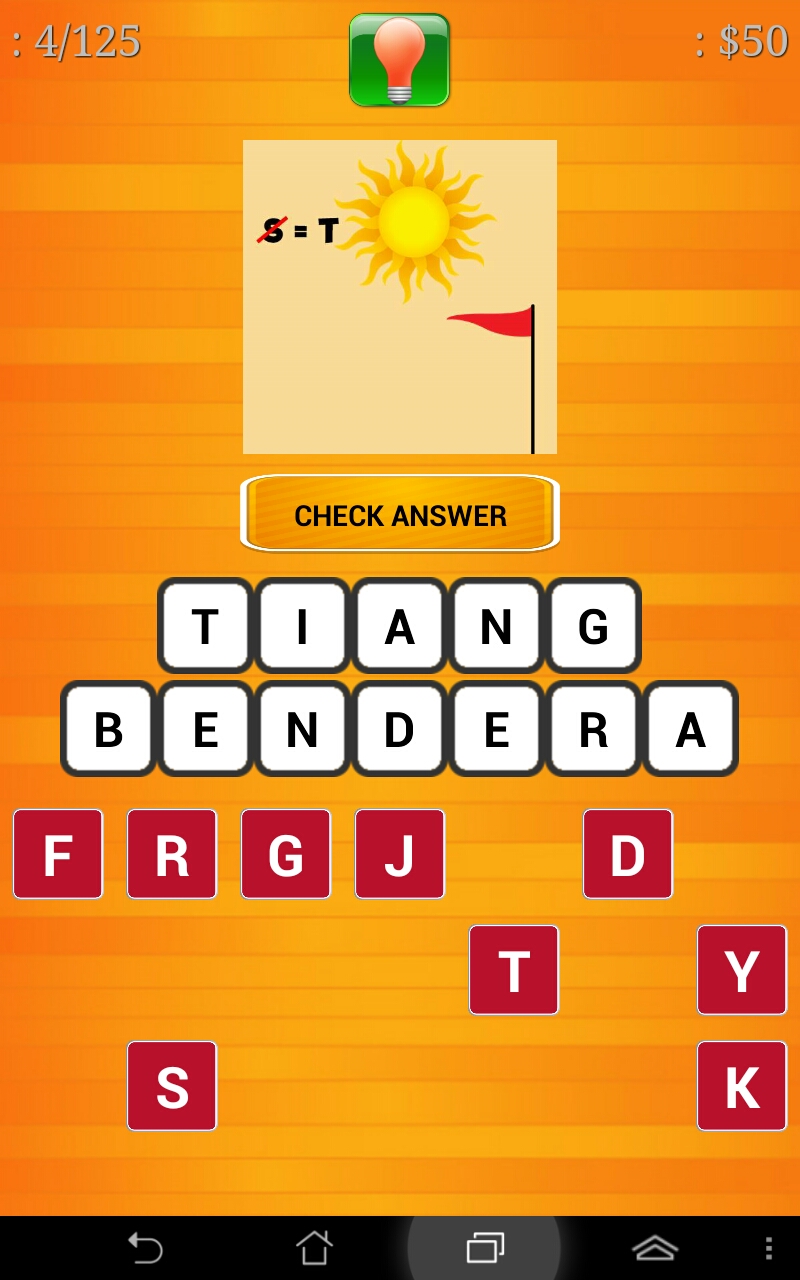Select the red letter Y tile
Screen dimensions: 800x1280
click(x=742, y=970)
